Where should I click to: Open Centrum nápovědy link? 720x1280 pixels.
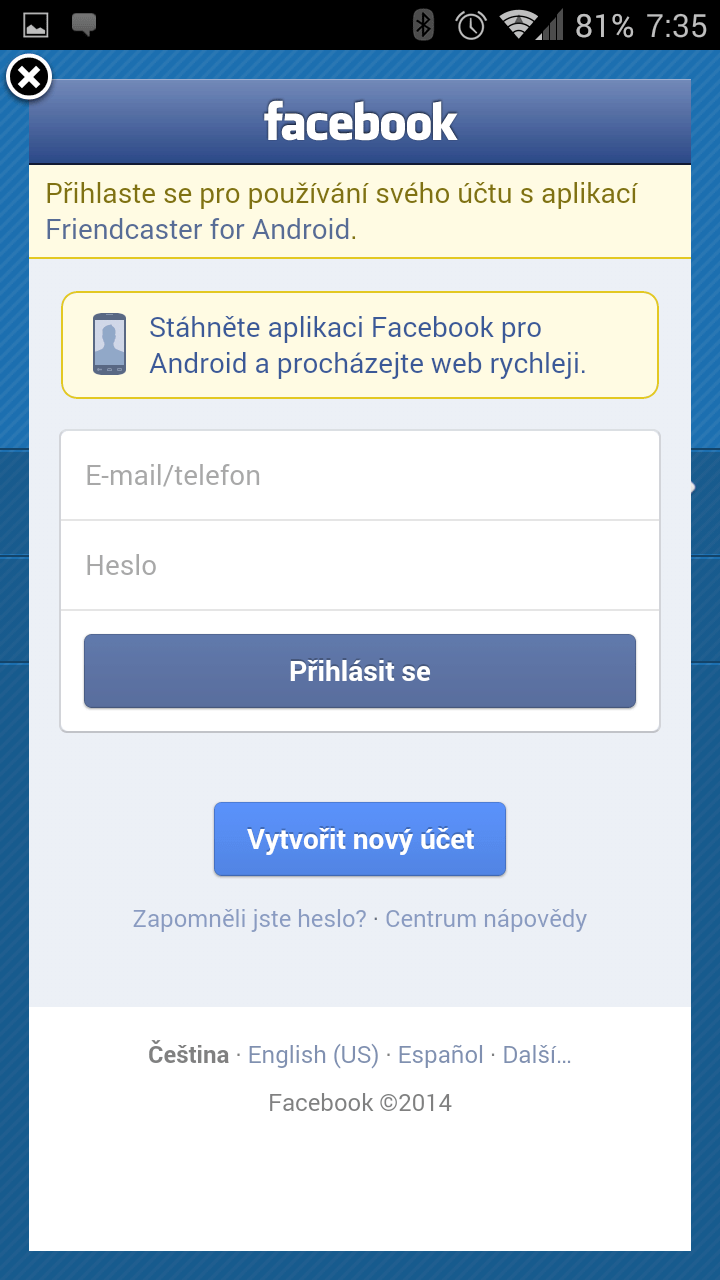[x=486, y=919]
